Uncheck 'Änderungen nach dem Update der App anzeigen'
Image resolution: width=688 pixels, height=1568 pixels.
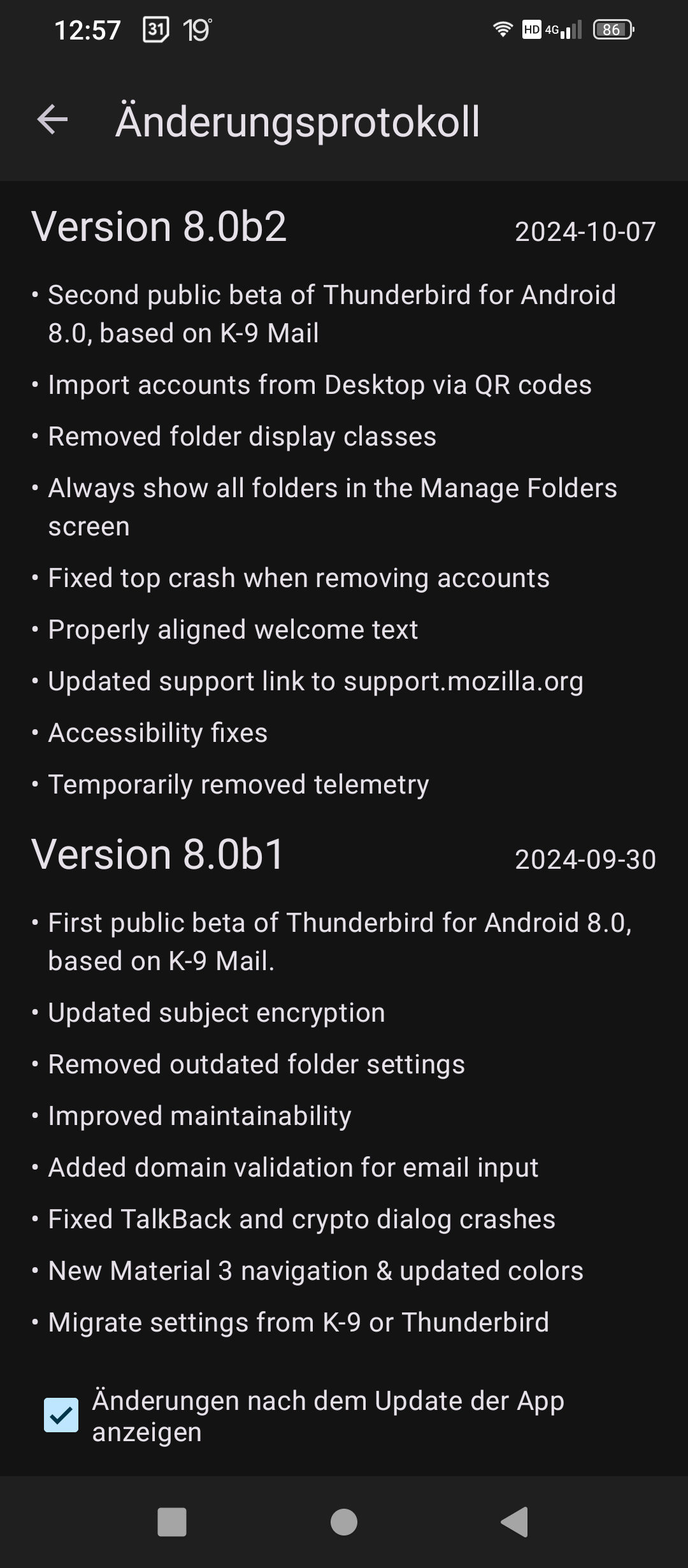click(x=61, y=1415)
